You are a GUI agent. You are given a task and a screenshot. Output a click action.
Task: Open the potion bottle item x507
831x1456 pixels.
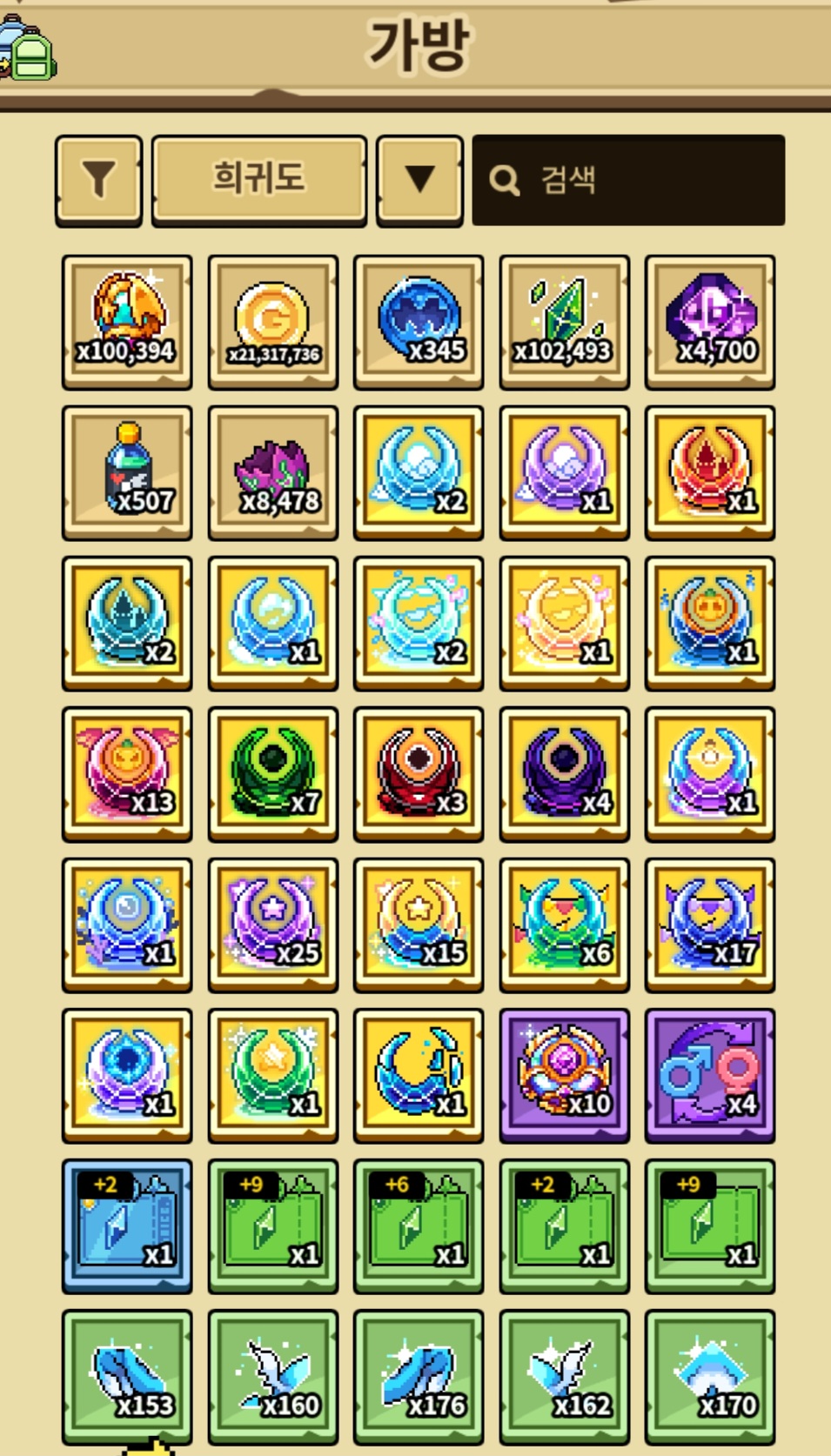(x=127, y=472)
